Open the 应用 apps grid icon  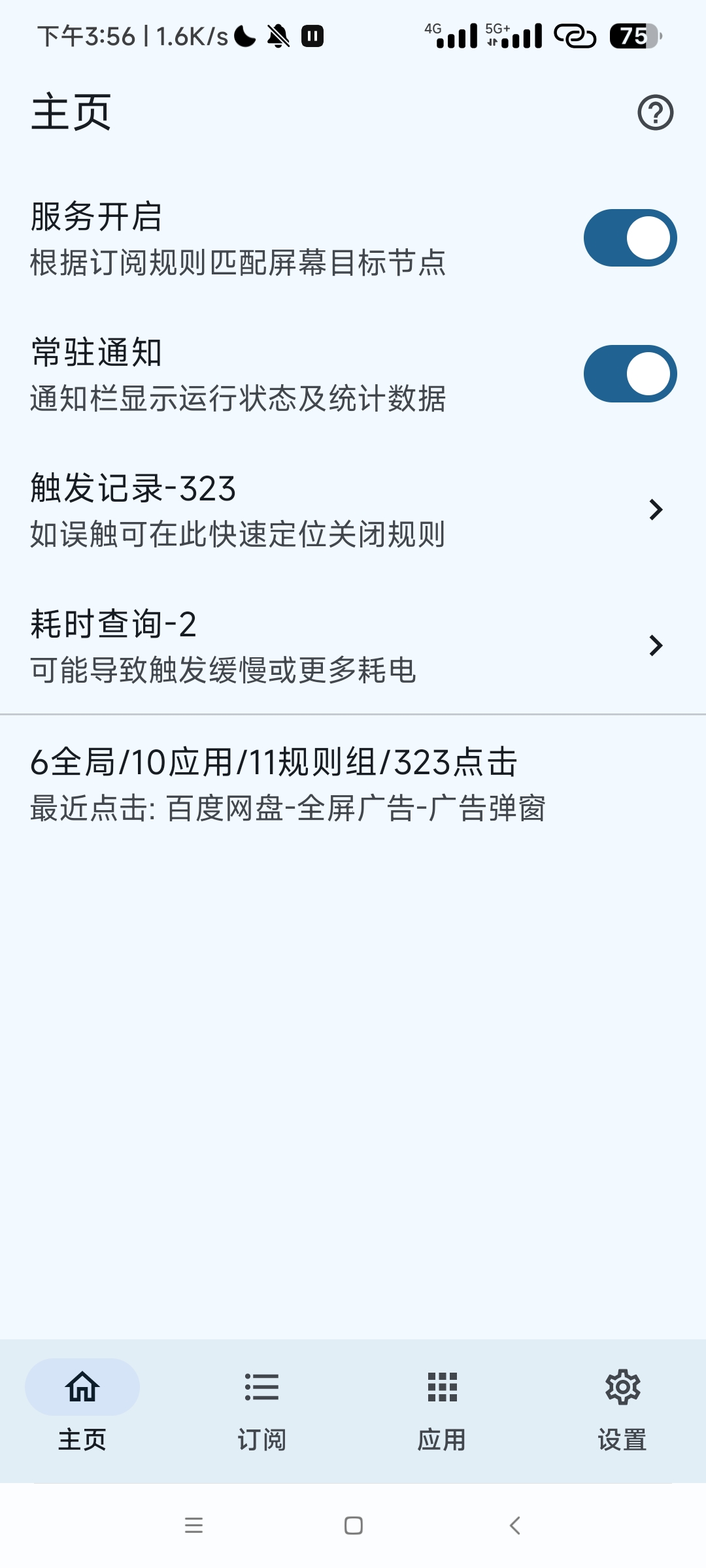441,1387
